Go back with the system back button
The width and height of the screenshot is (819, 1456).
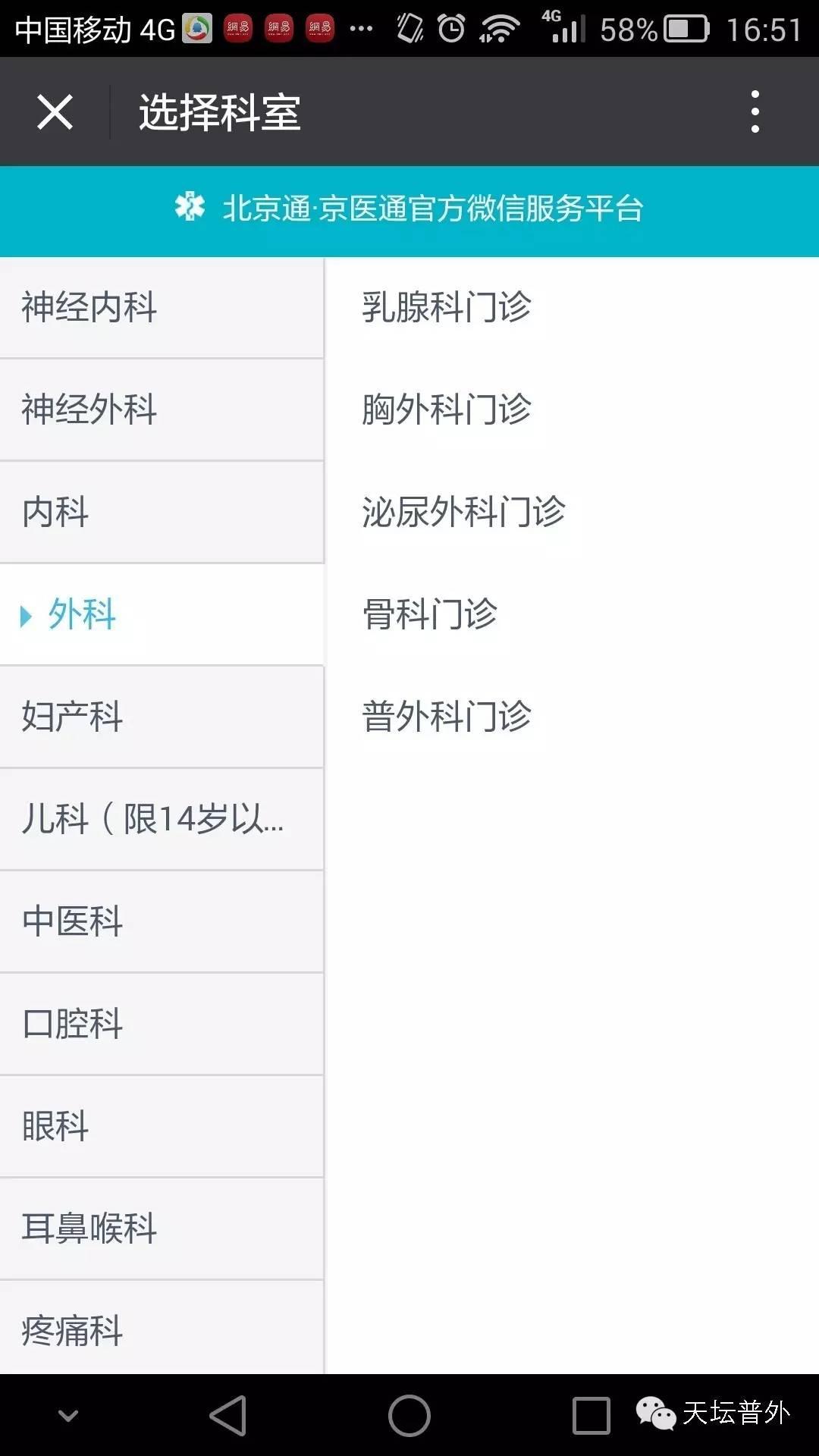pos(228,1415)
